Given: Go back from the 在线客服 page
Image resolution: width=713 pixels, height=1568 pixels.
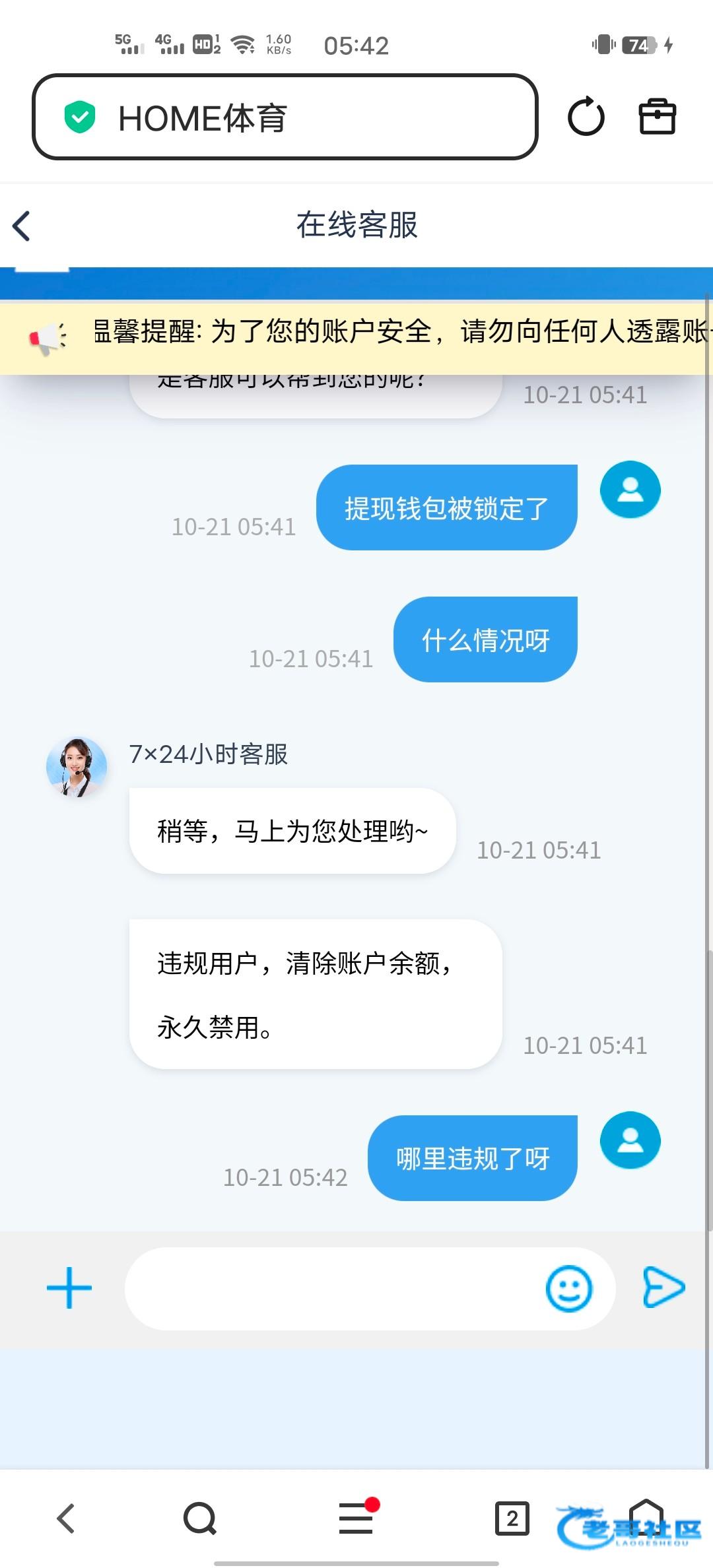Looking at the screenshot, I should click(x=22, y=226).
